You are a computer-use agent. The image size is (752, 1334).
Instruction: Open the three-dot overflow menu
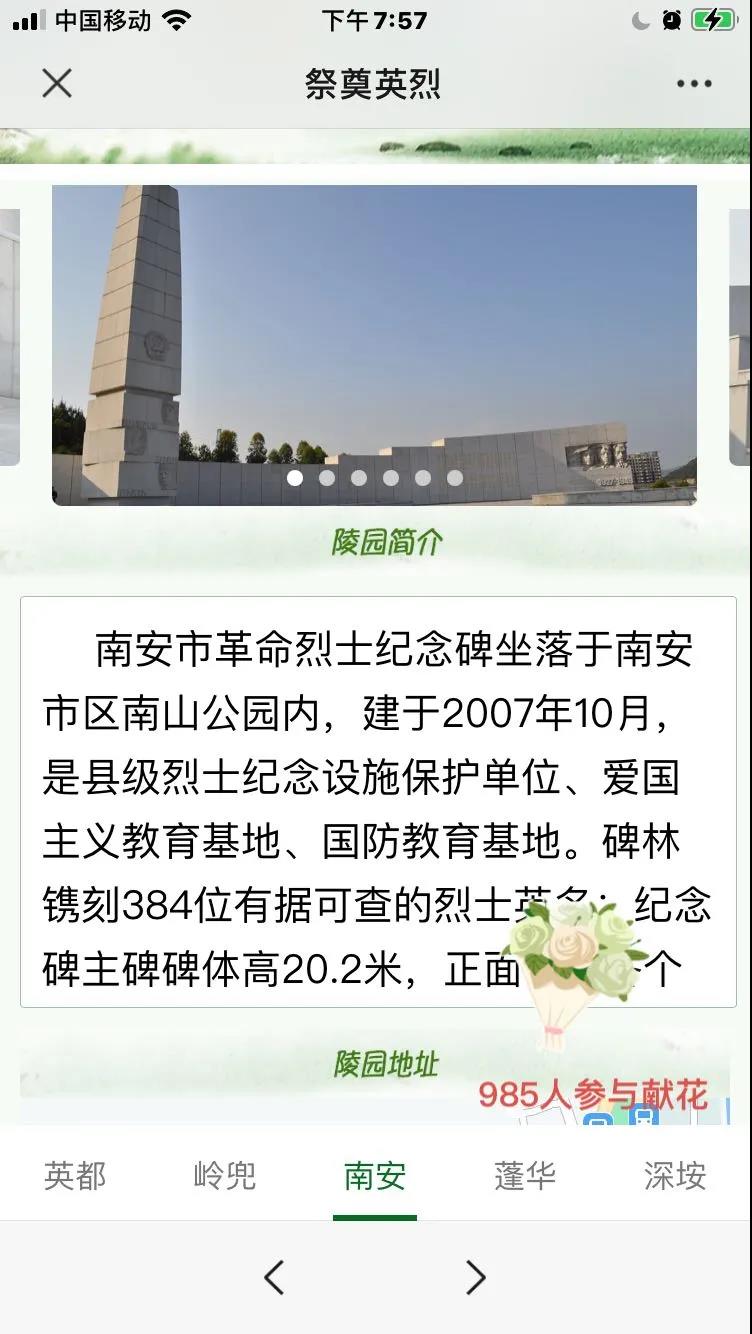pos(693,84)
